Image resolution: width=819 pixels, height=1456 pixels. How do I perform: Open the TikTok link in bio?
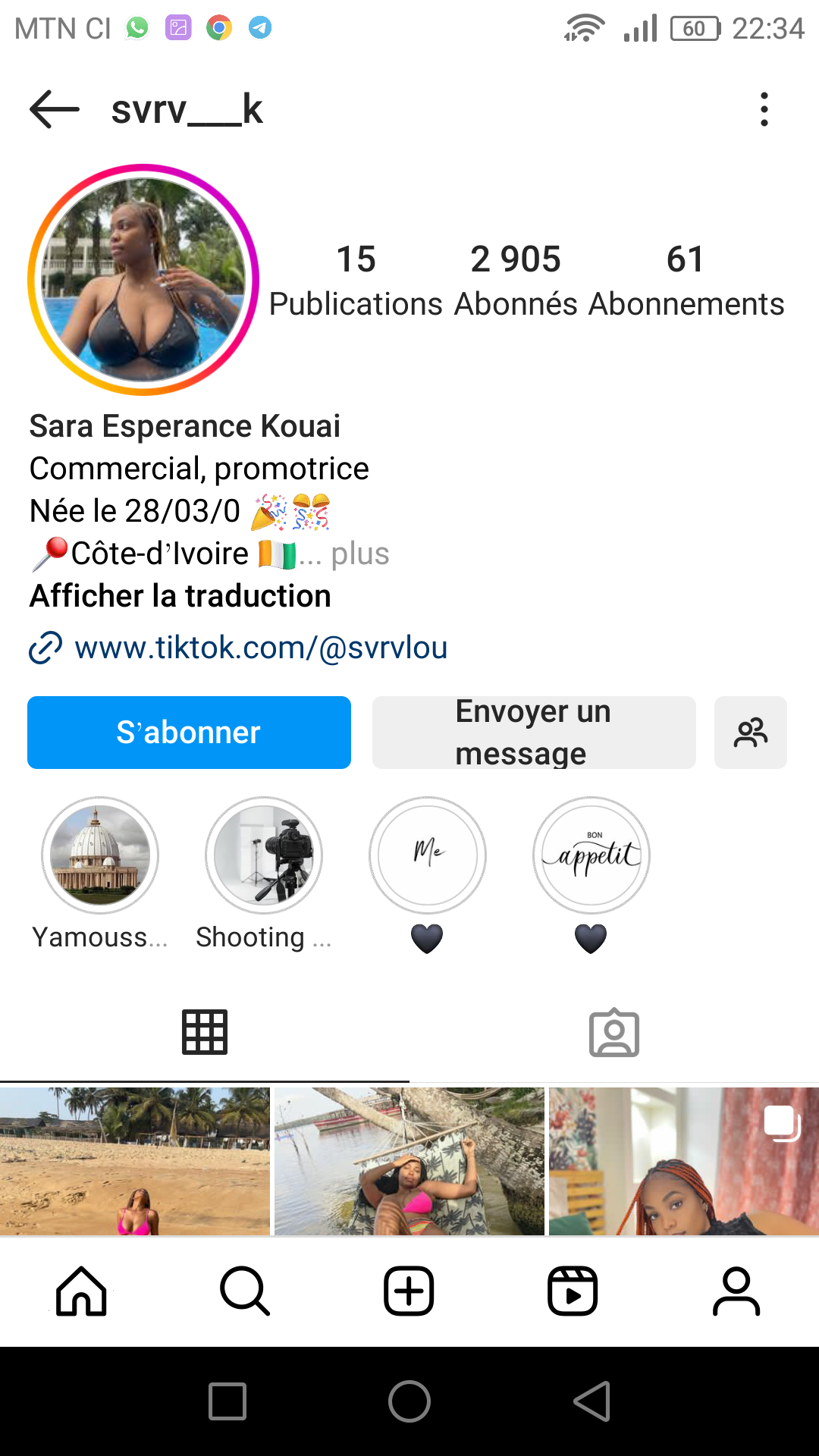260,648
